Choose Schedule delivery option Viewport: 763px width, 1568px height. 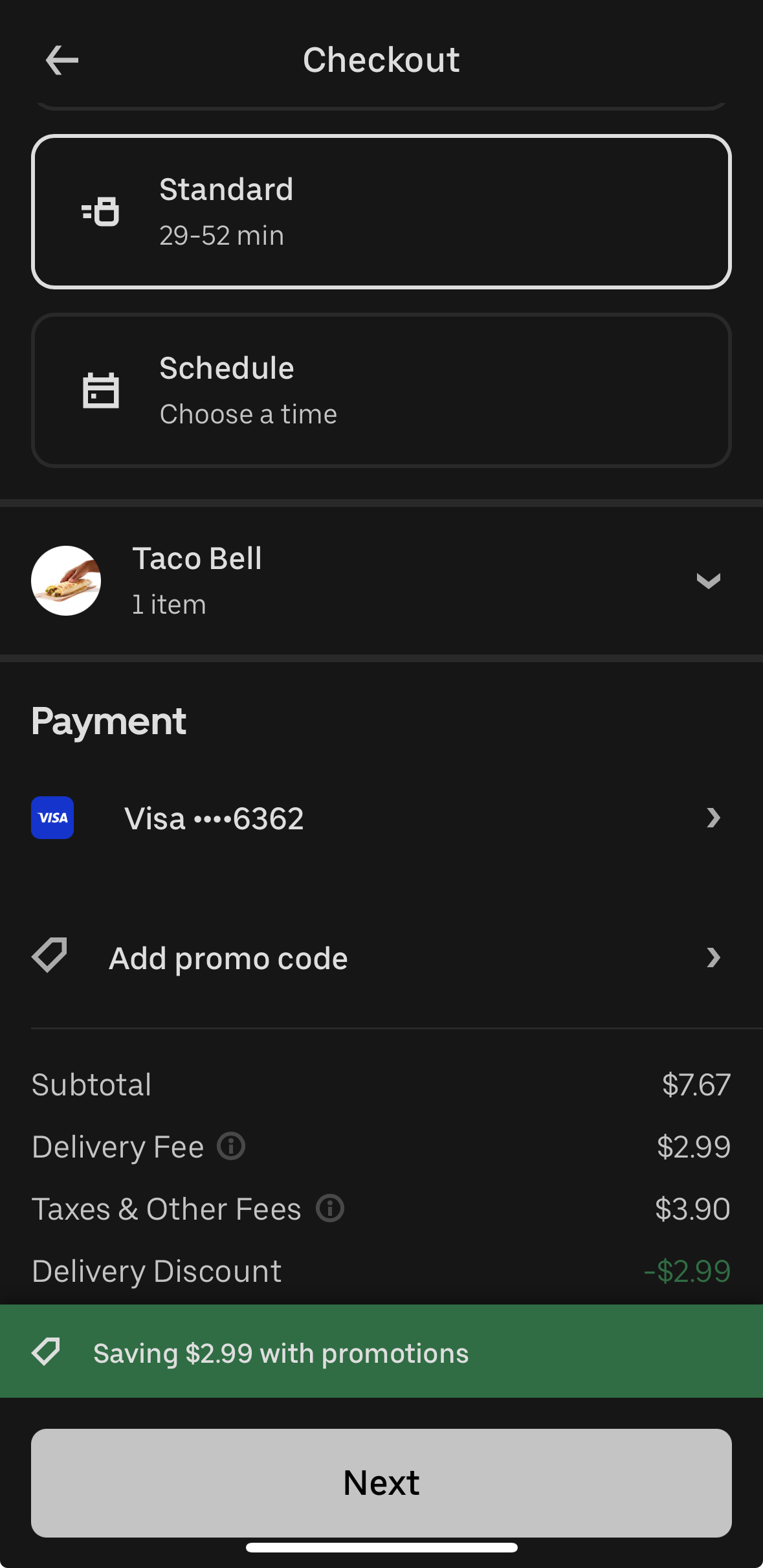[x=381, y=390]
